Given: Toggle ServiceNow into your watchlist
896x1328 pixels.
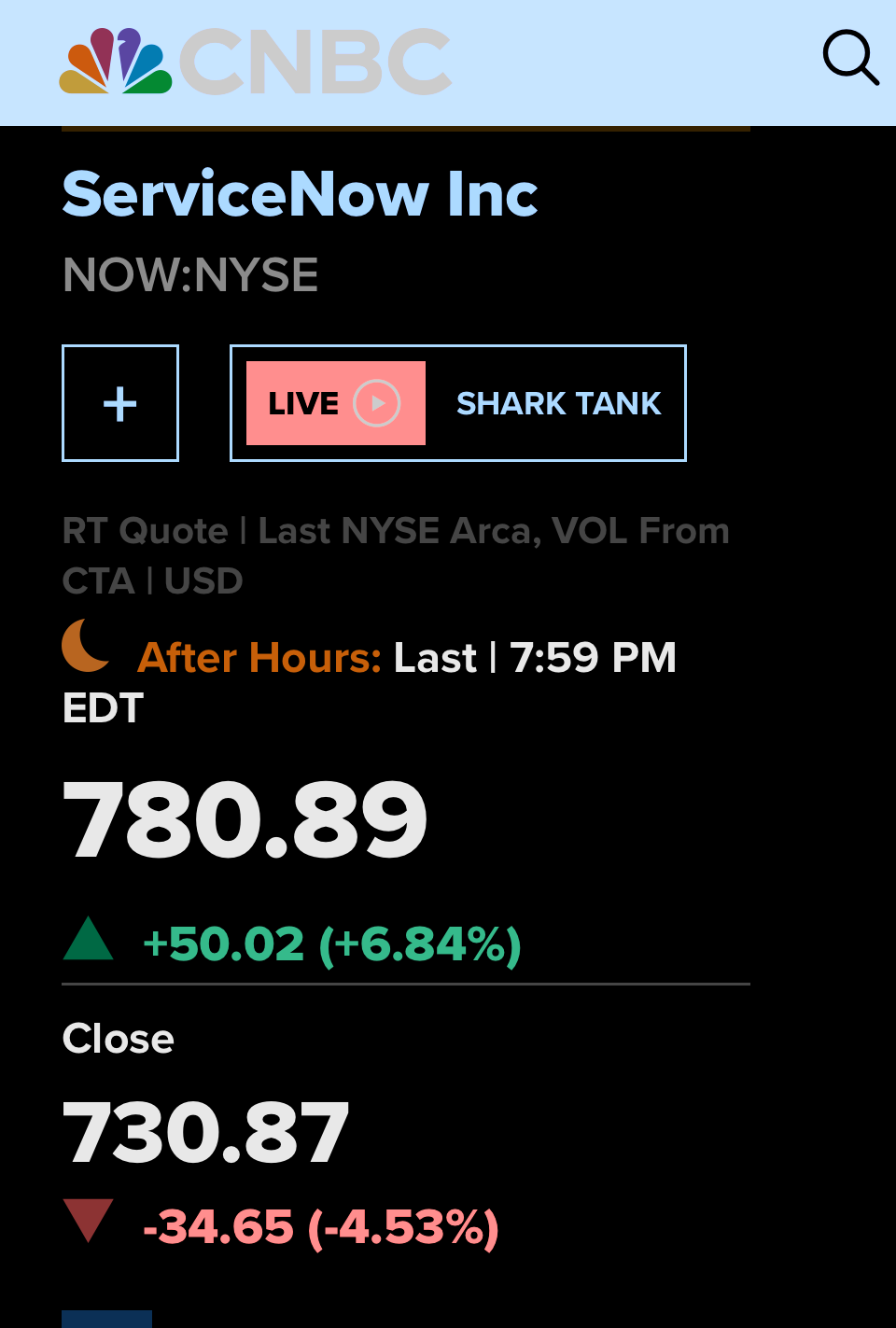Looking at the screenshot, I should 119,402.
